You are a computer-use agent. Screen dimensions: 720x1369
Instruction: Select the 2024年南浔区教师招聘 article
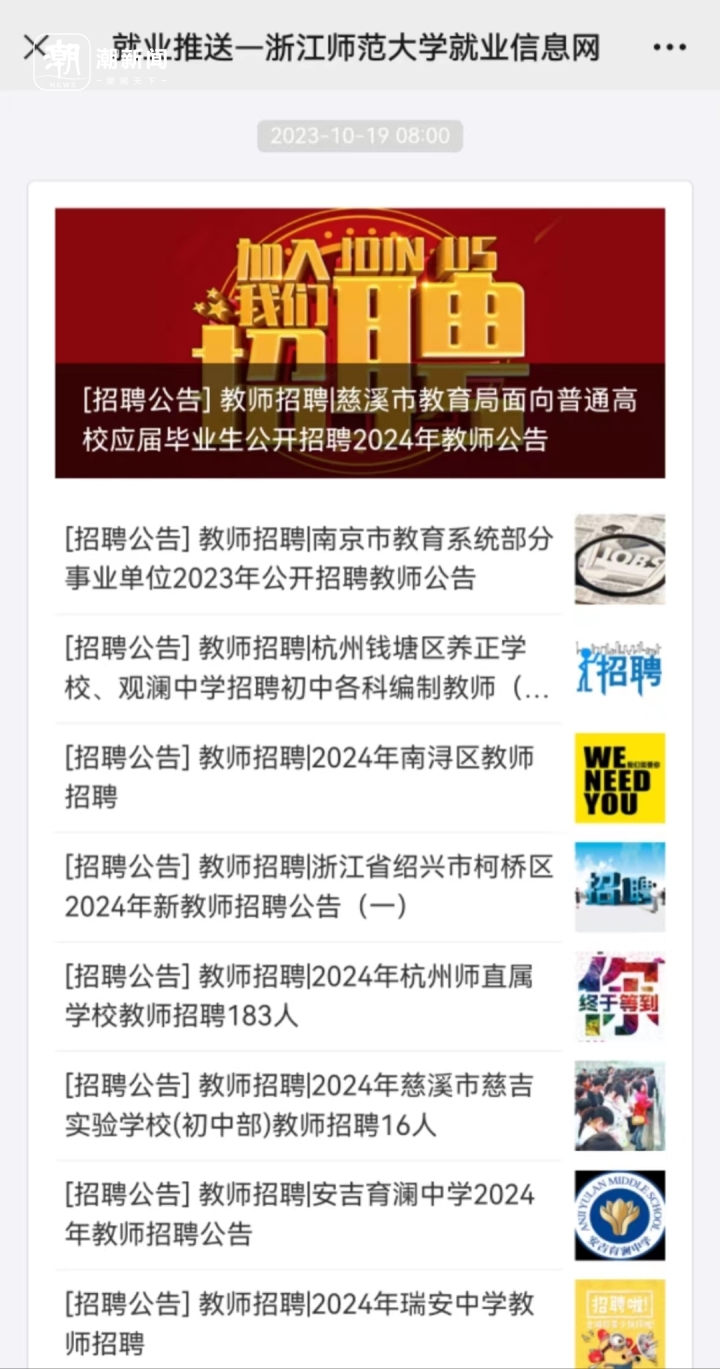click(x=360, y=778)
